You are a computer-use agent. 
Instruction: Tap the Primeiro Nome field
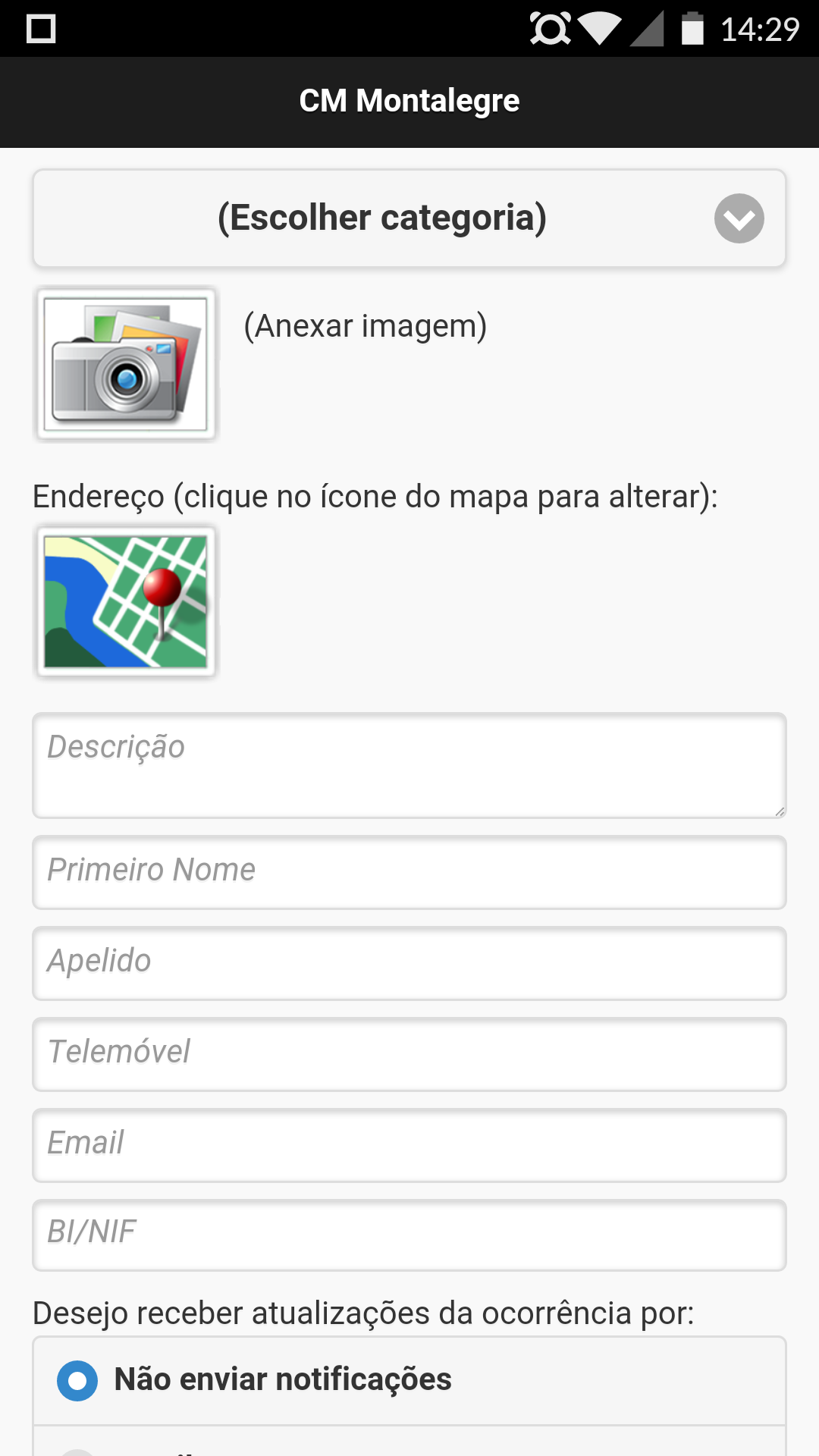409,872
